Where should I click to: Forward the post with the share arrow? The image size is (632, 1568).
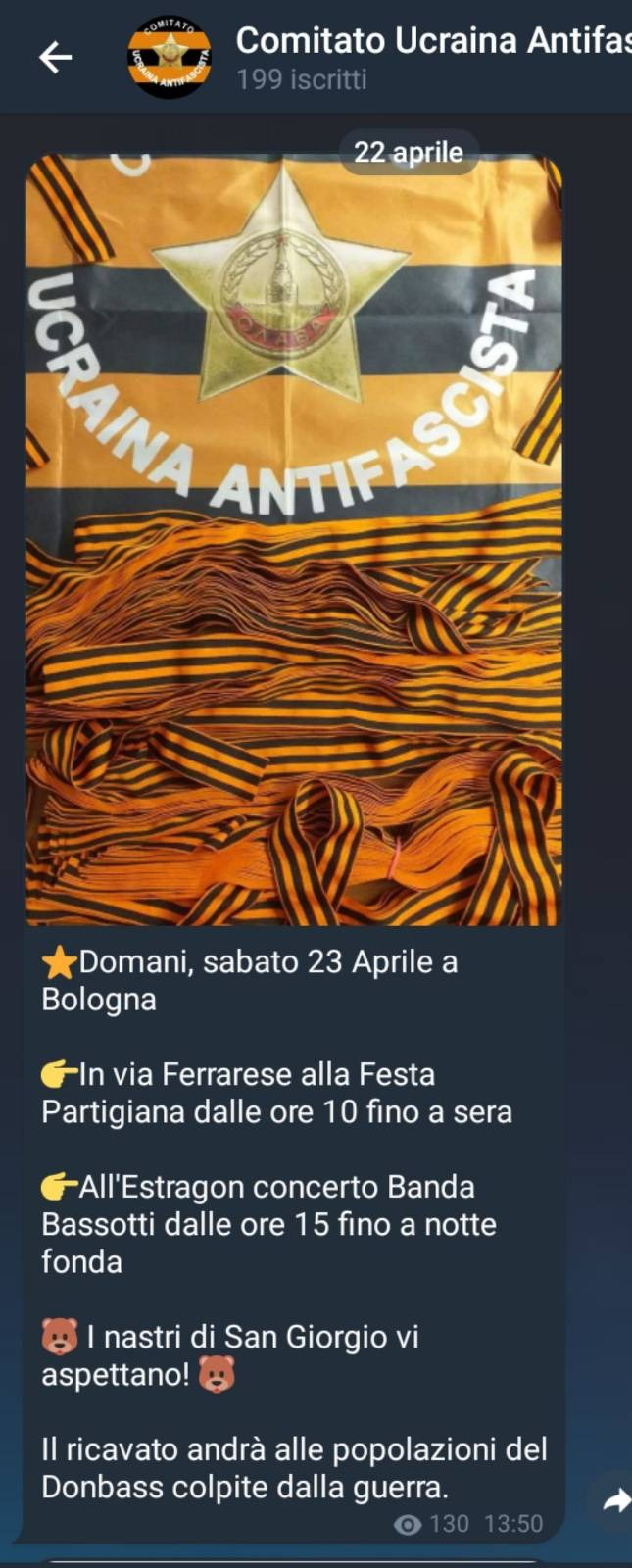pos(613,1499)
